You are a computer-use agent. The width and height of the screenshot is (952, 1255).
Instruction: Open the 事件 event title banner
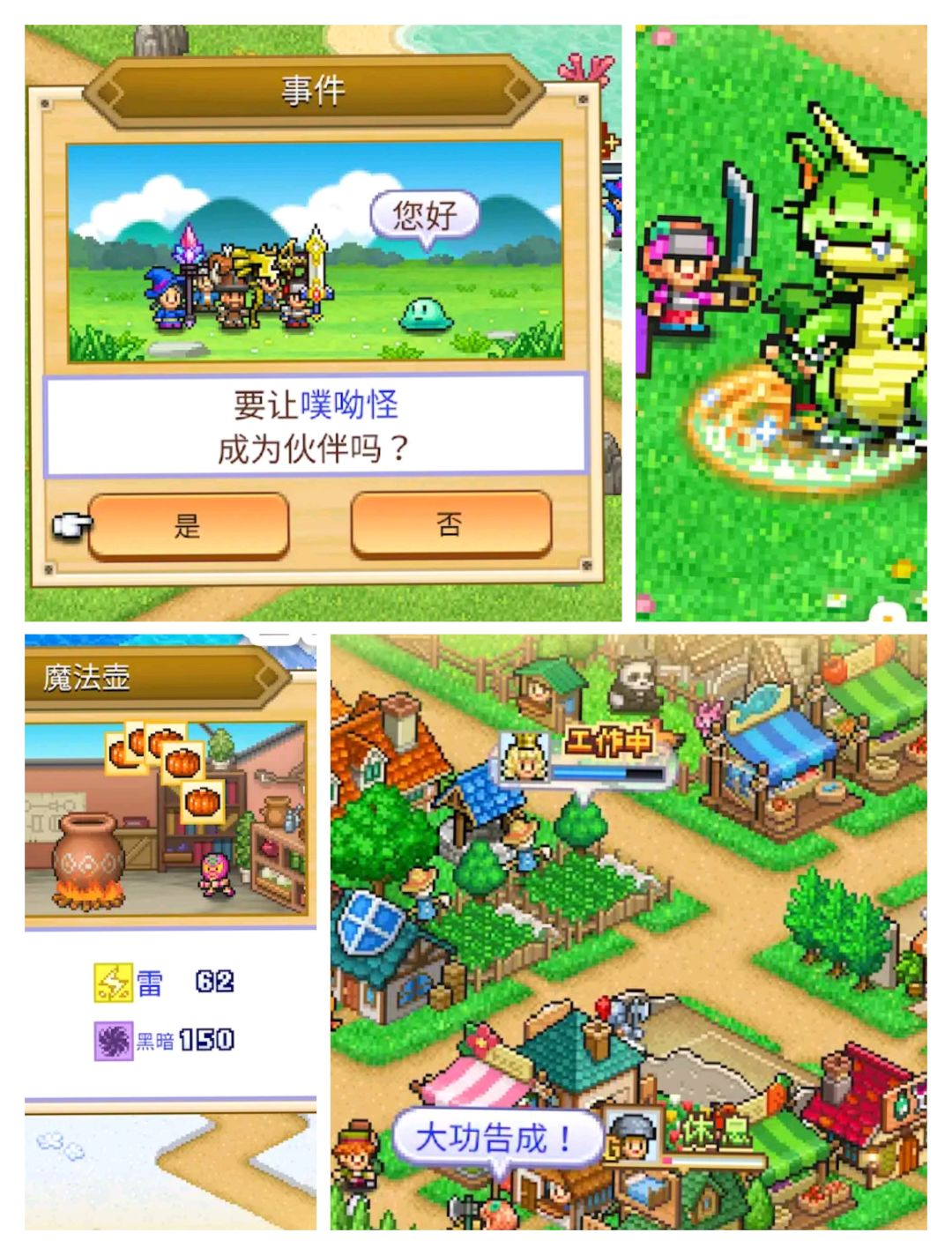click(x=313, y=88)
